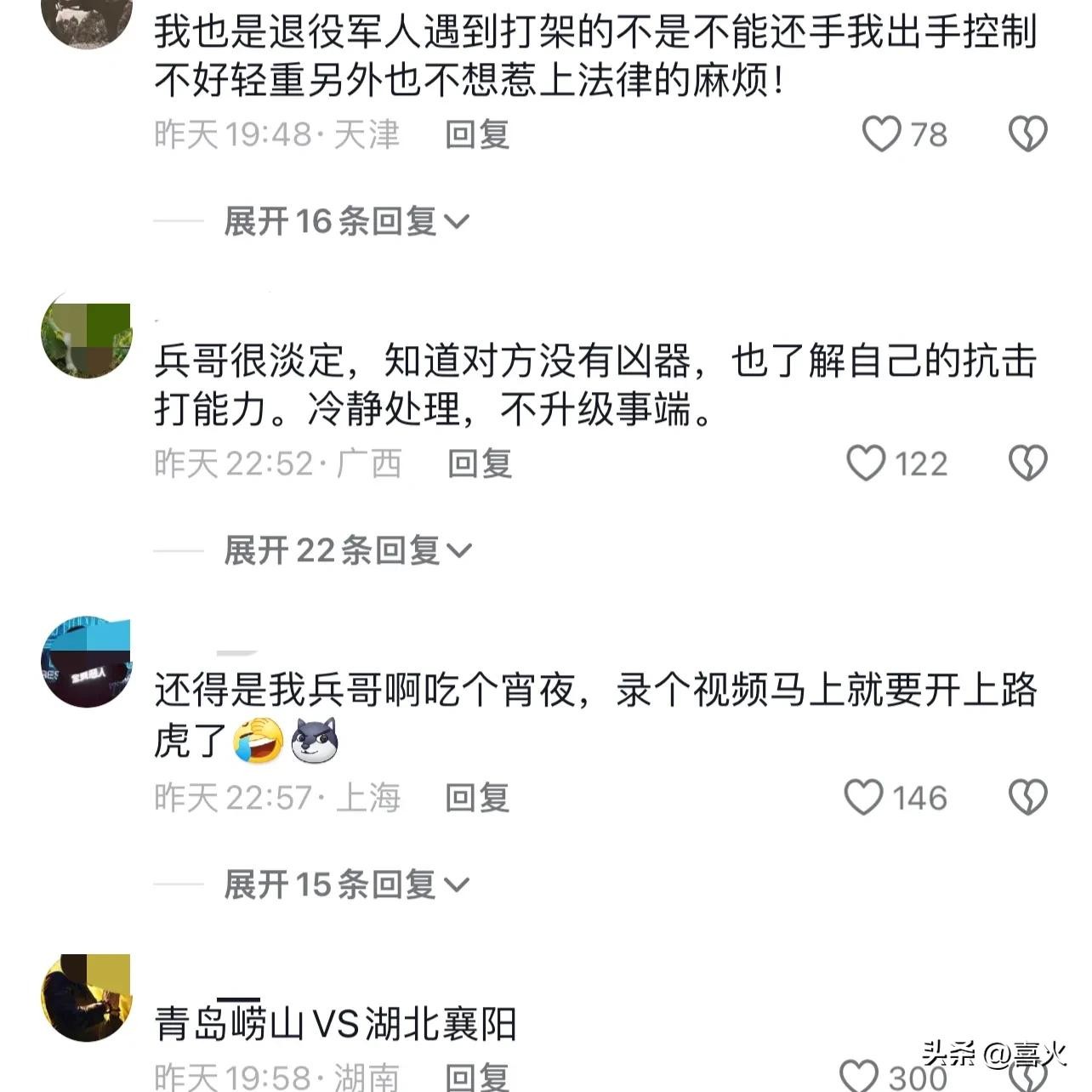Like the Shanghai comment with 146 likes
Image resolution: width=1092 pixels, height=1092 pixels.
pos(864,798)
